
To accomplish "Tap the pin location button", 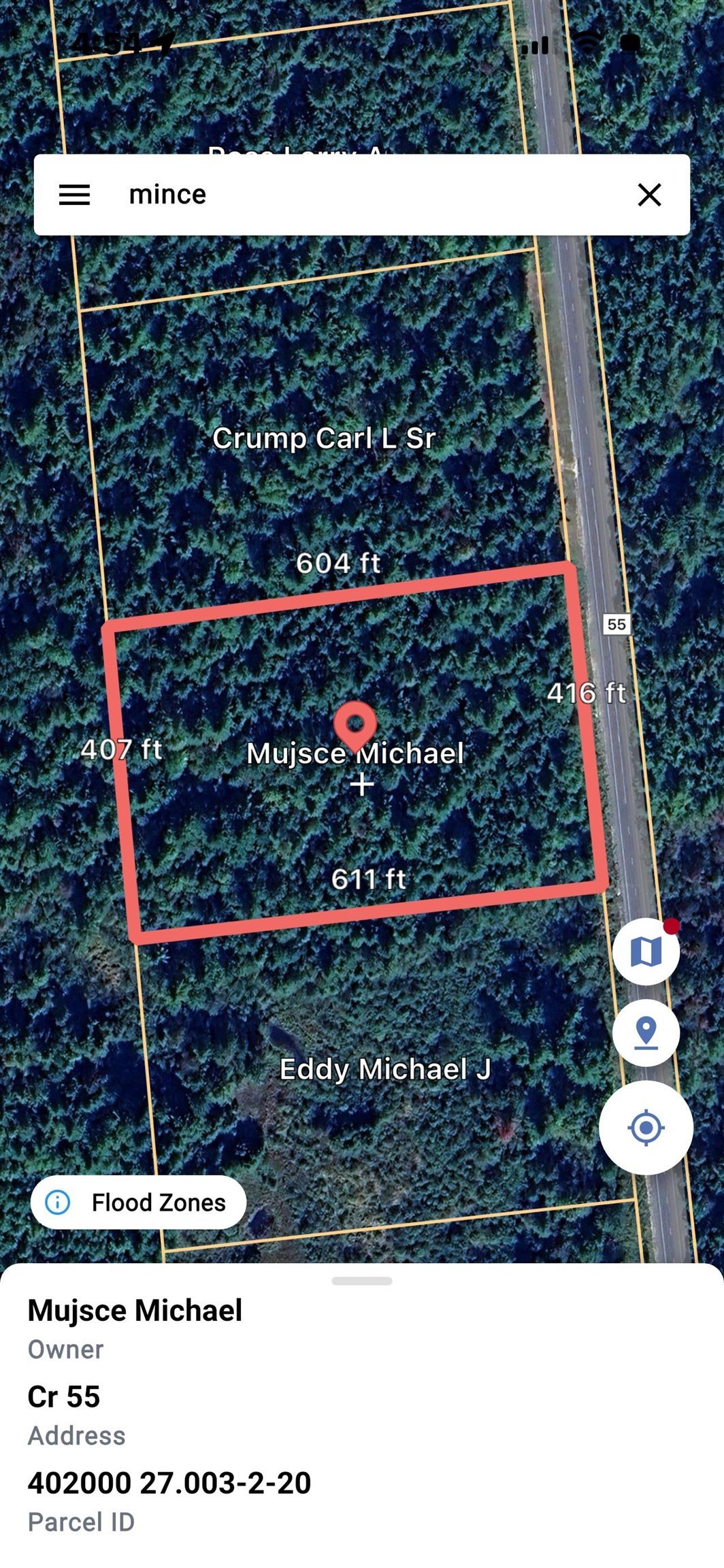I will click(646, 1032).
